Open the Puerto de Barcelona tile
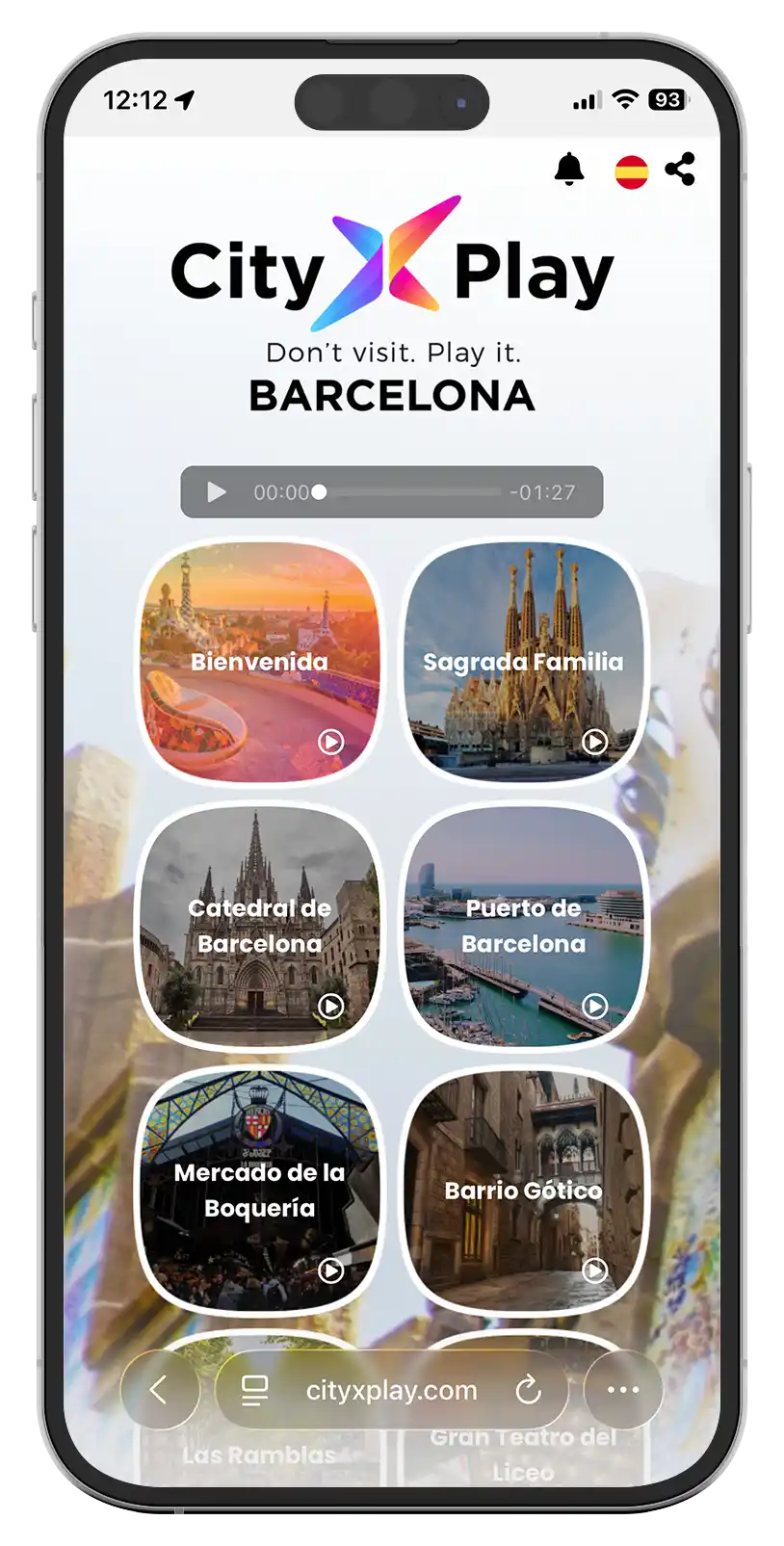The image size is (784, 1546). pos(523,926)
